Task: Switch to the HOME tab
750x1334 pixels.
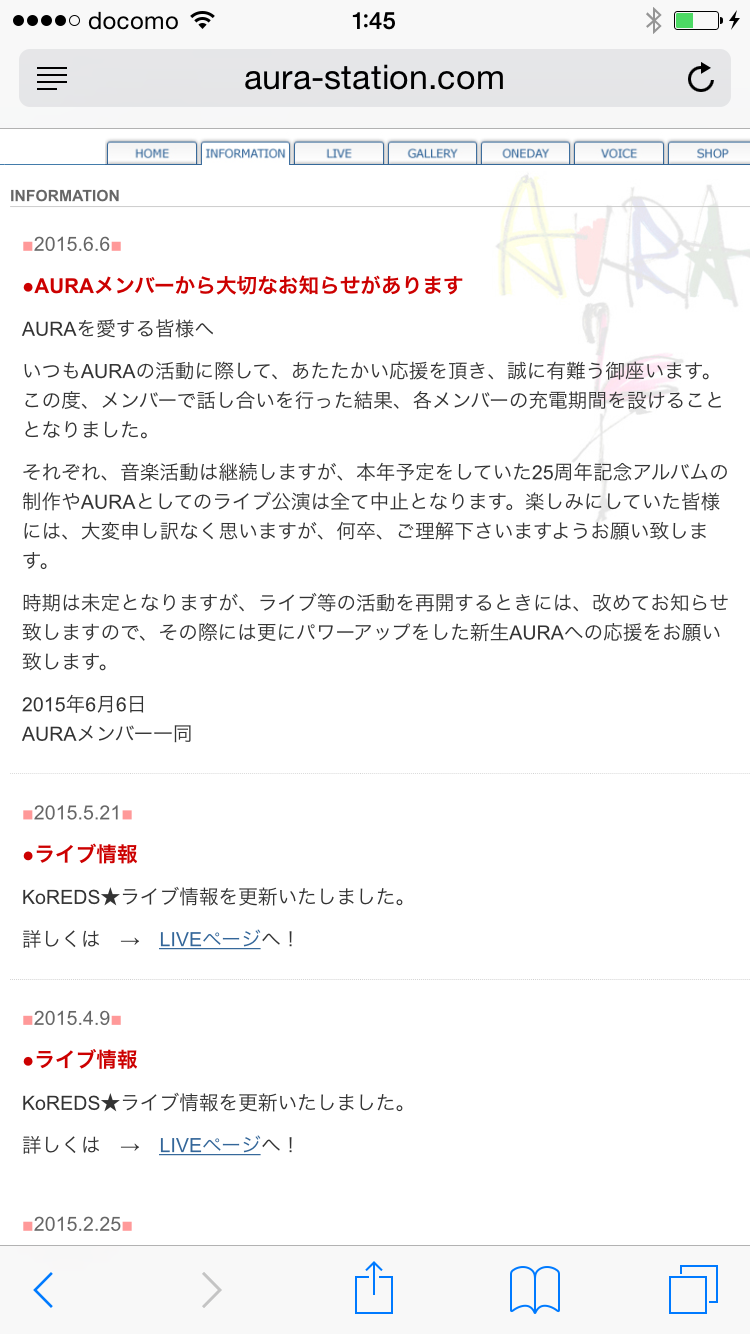Action: point(152,153)
